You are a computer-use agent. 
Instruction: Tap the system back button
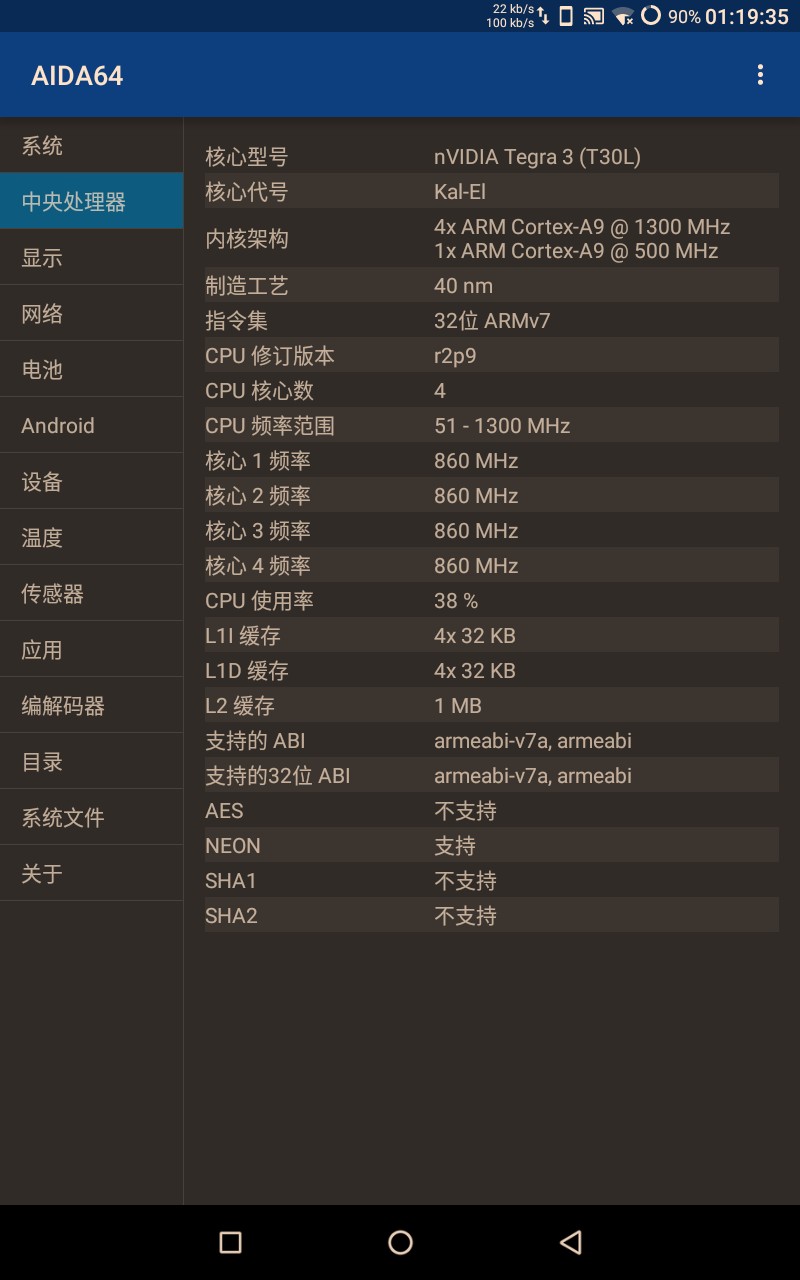pyautogui.click(x=570, y=1242)
